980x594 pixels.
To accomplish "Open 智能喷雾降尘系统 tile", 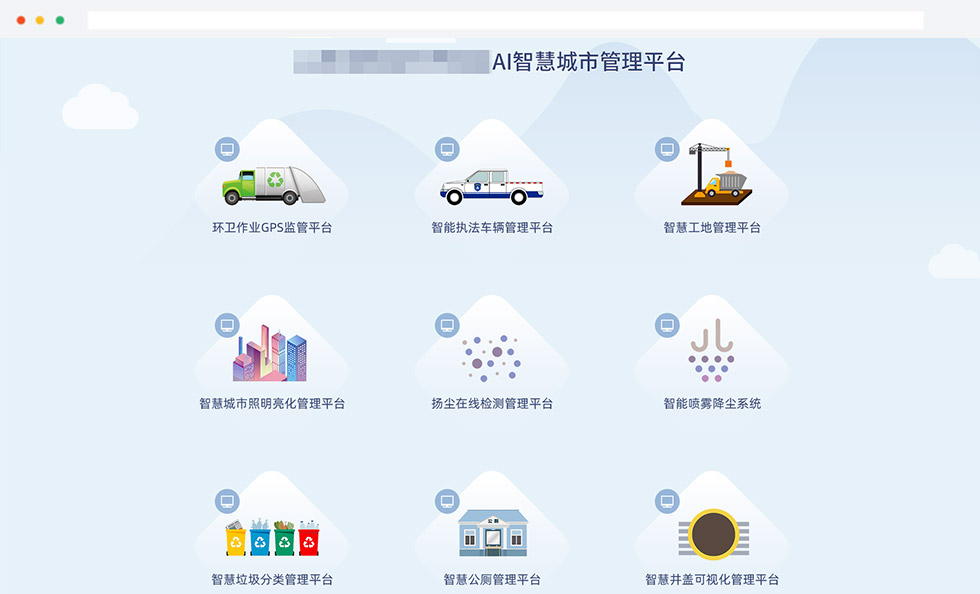I will pos(711,360).
